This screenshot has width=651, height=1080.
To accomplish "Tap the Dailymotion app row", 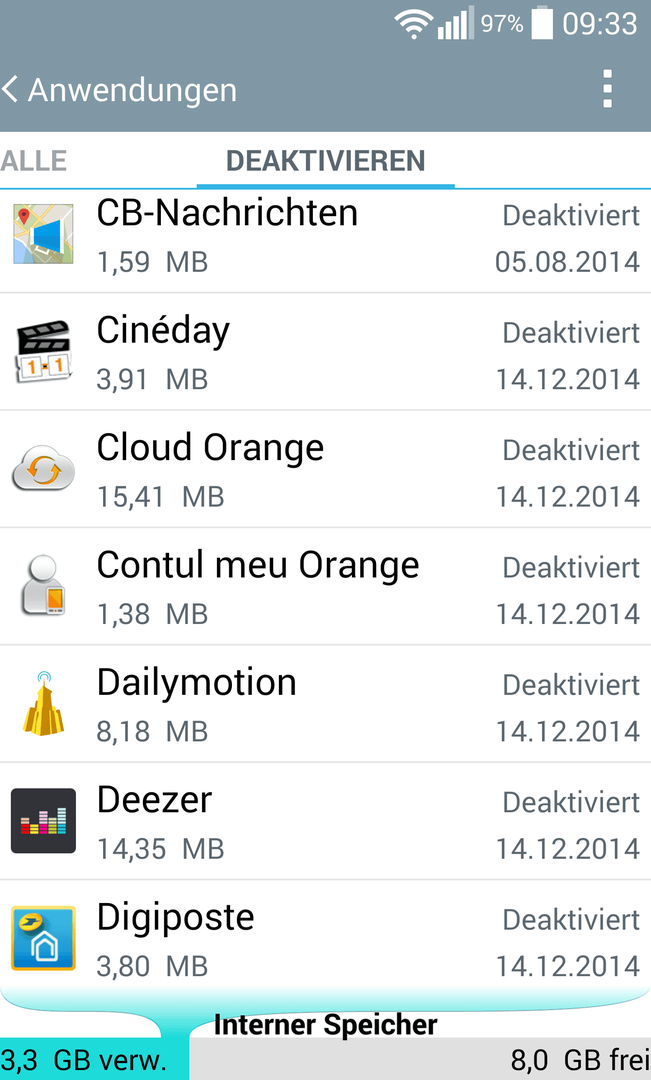I will [325, 704].
